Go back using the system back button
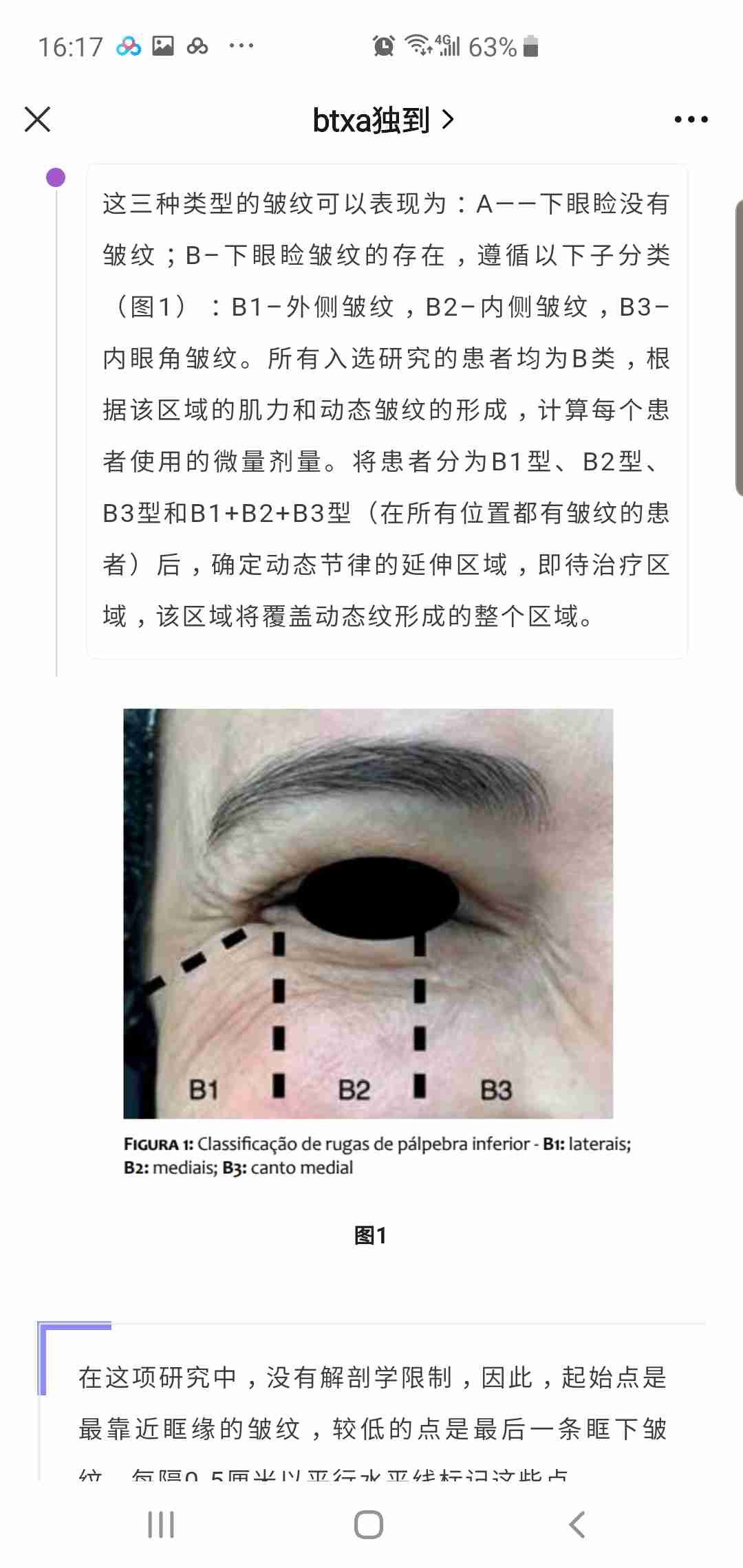 577,1525
